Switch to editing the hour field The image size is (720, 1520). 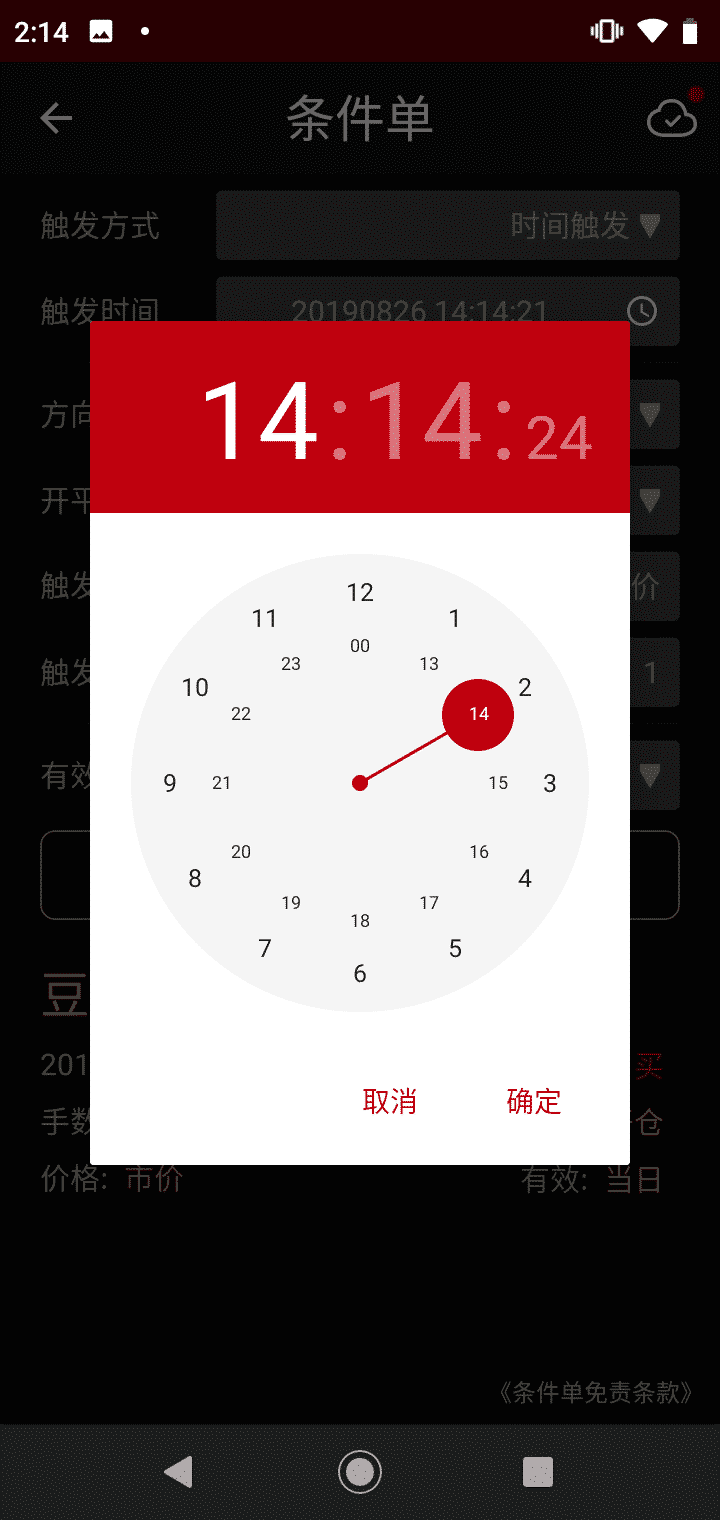click(x=260, y=420)
